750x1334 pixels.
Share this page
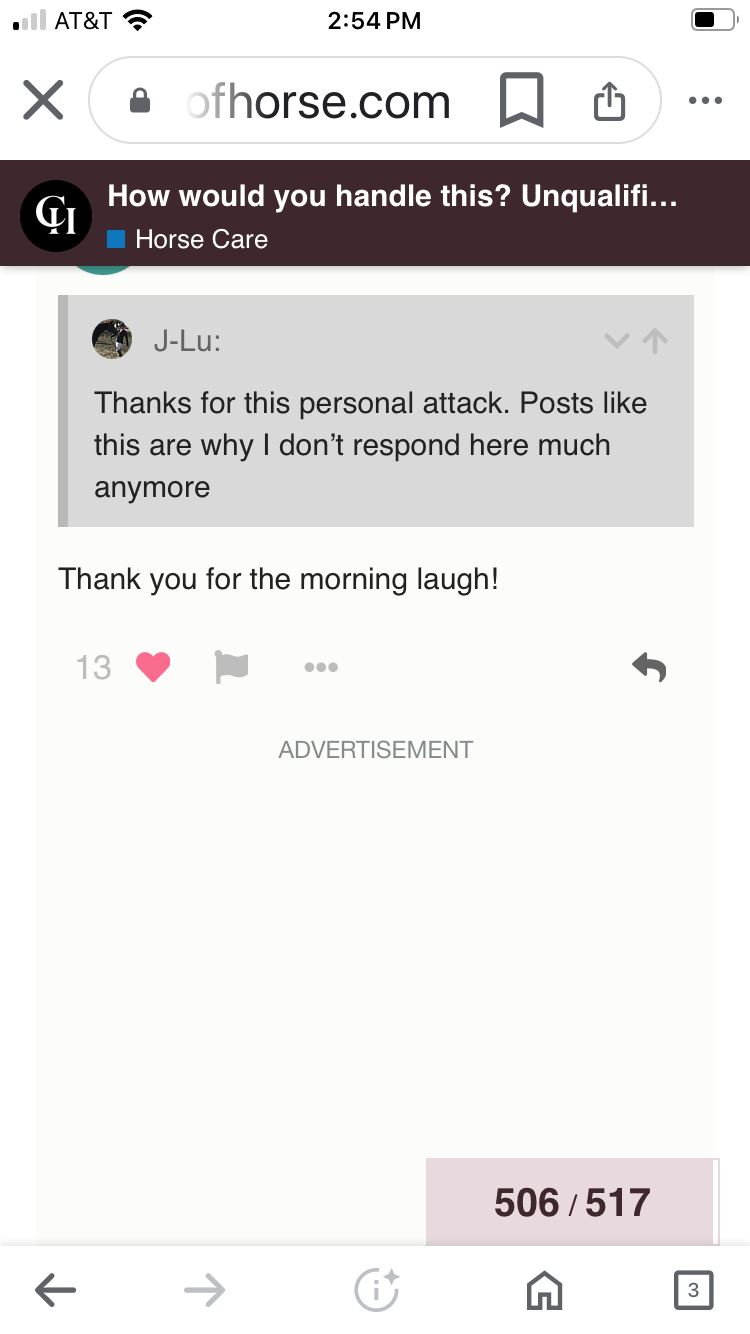click(609, 101)
